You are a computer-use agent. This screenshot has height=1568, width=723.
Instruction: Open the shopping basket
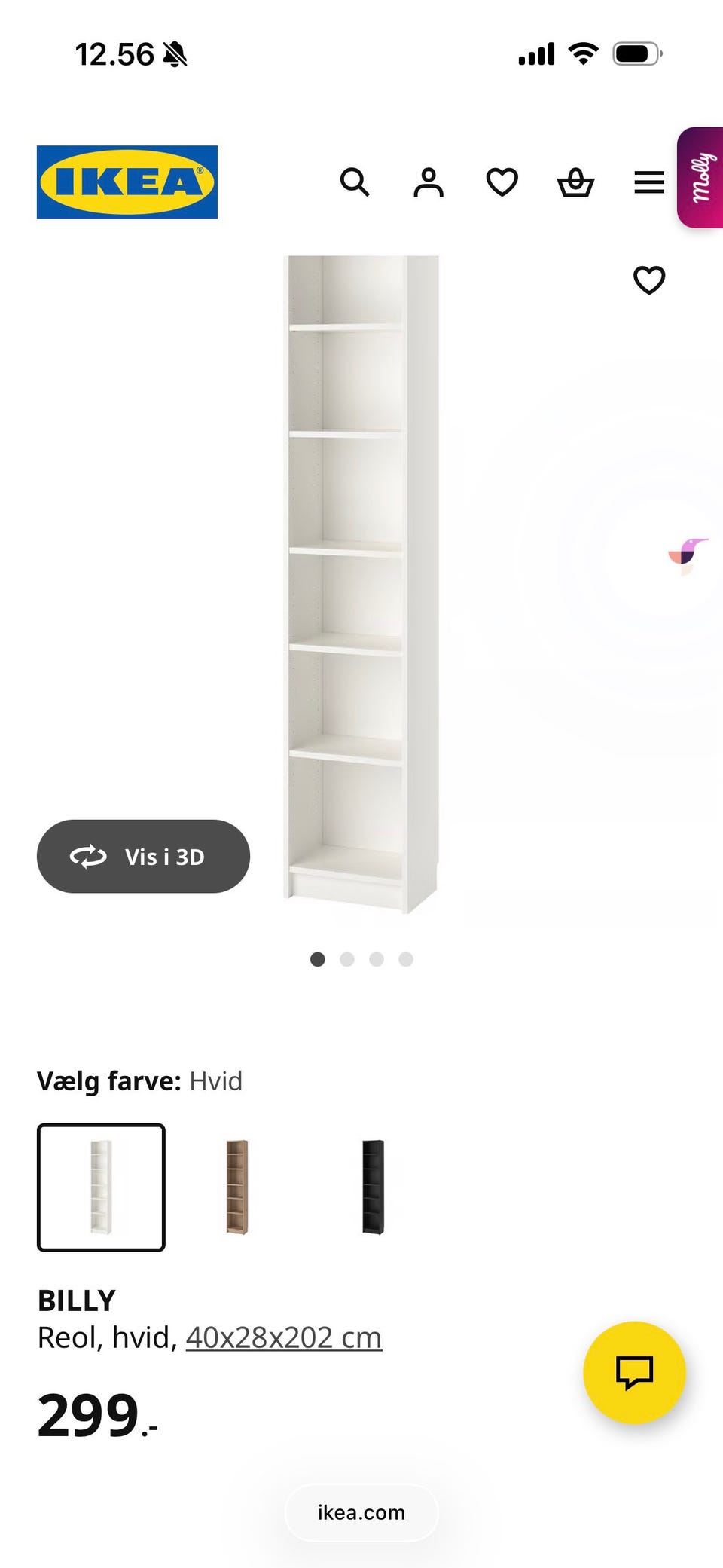pos(575,182)
